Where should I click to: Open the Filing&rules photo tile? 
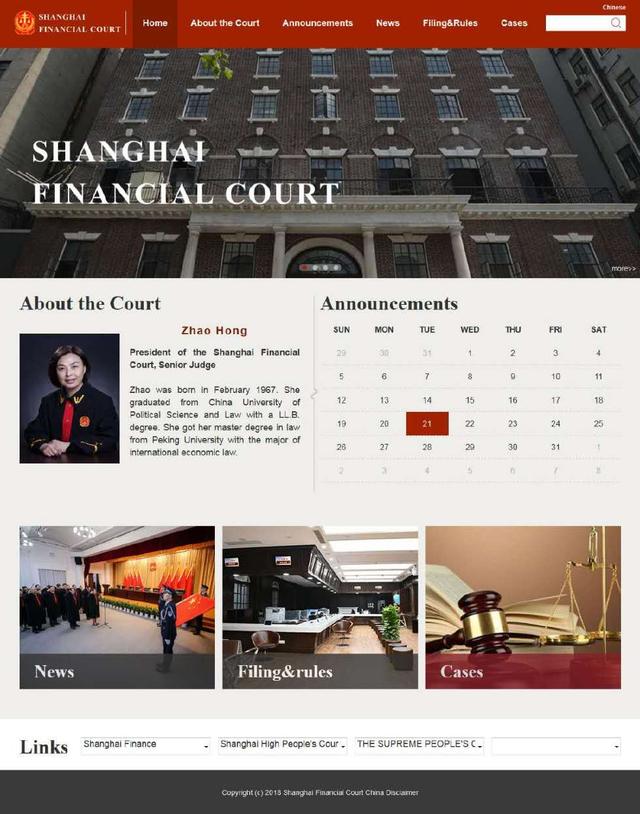tap(320, 607)
